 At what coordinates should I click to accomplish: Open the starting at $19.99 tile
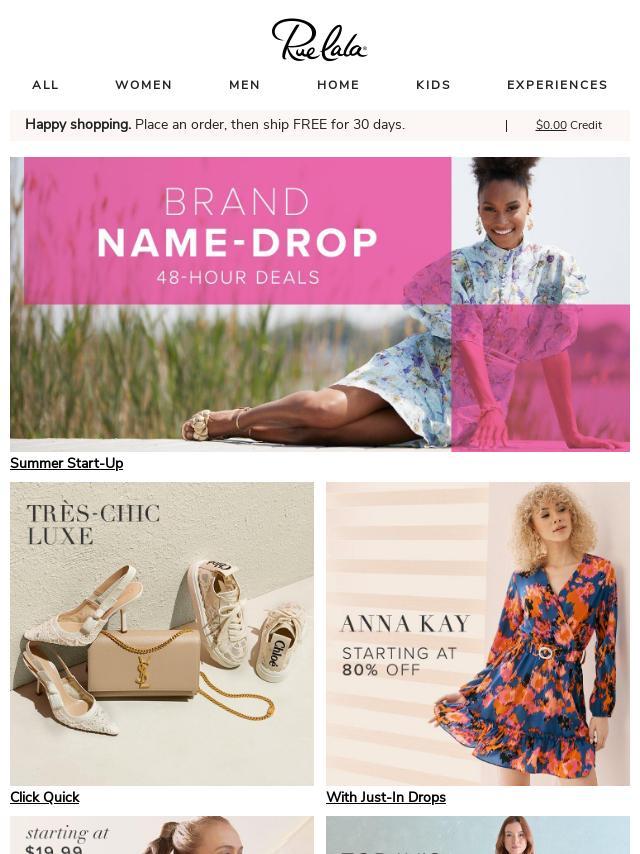tap(162, 836)
